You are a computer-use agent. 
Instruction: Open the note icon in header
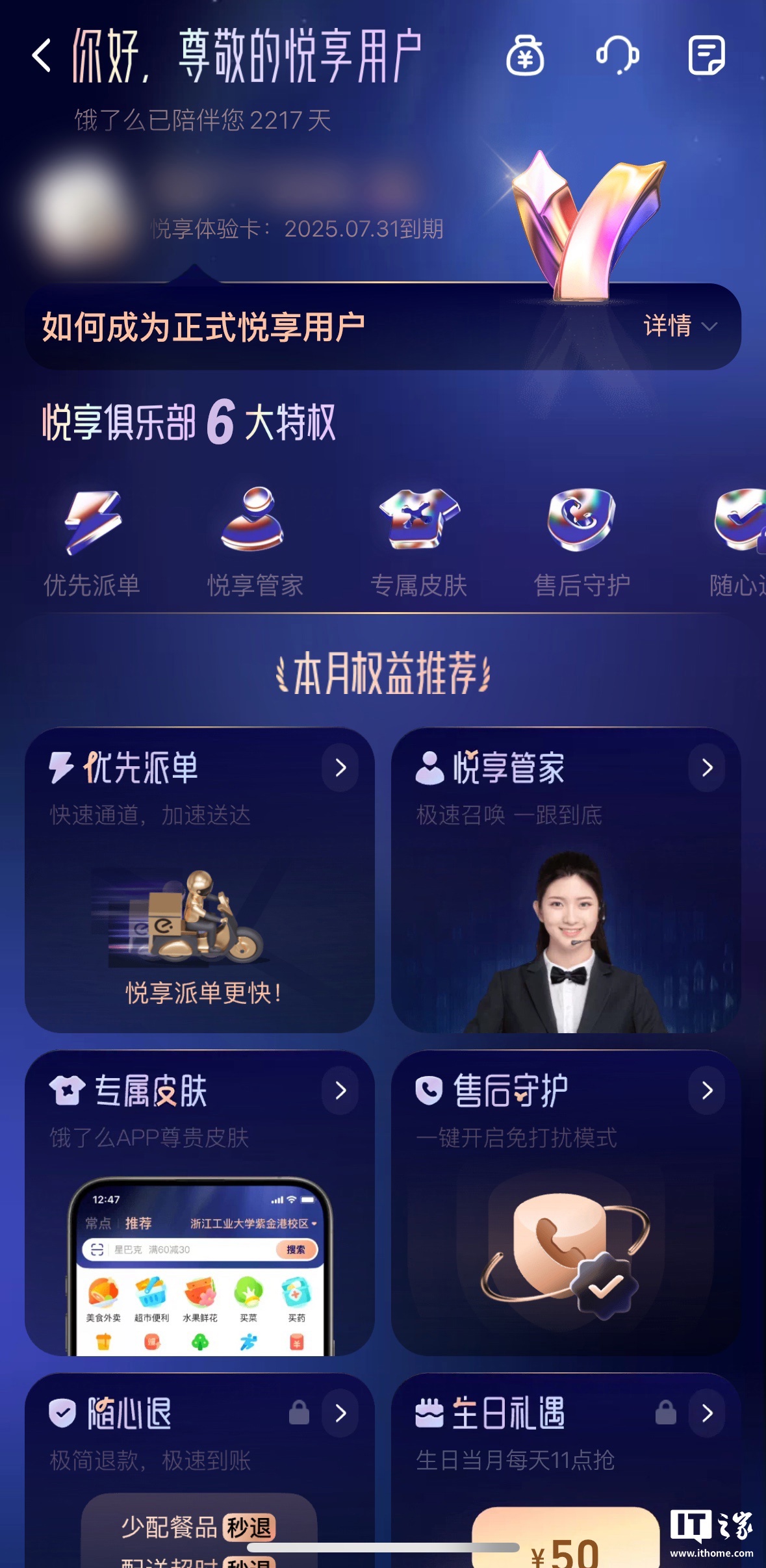coord(706,56)
